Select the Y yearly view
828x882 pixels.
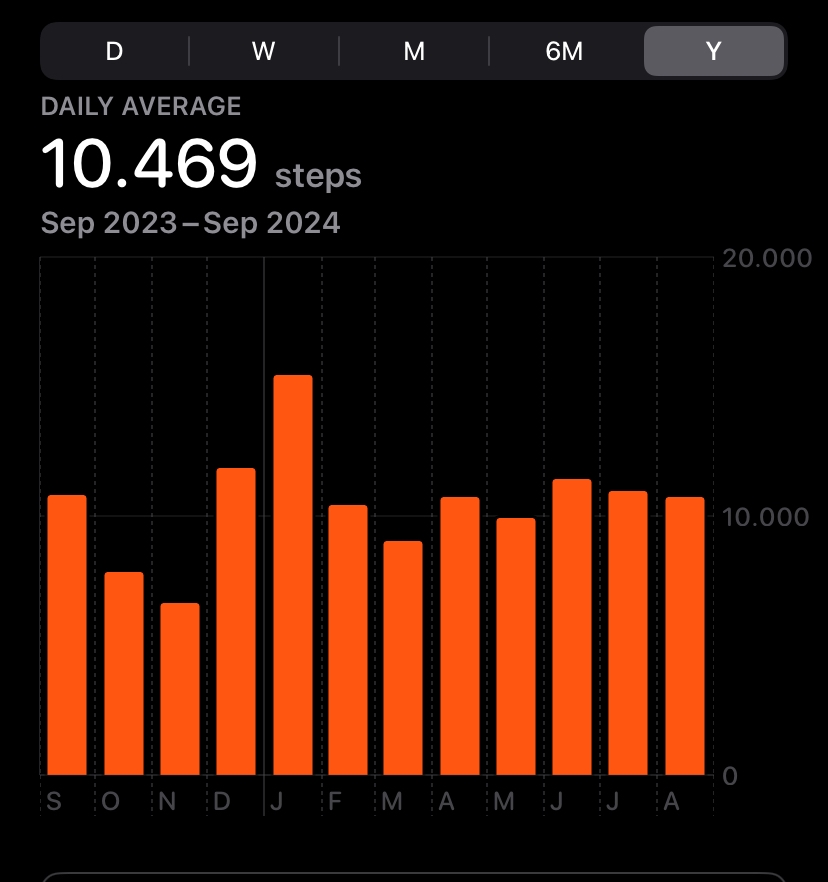tap(713, 51)
